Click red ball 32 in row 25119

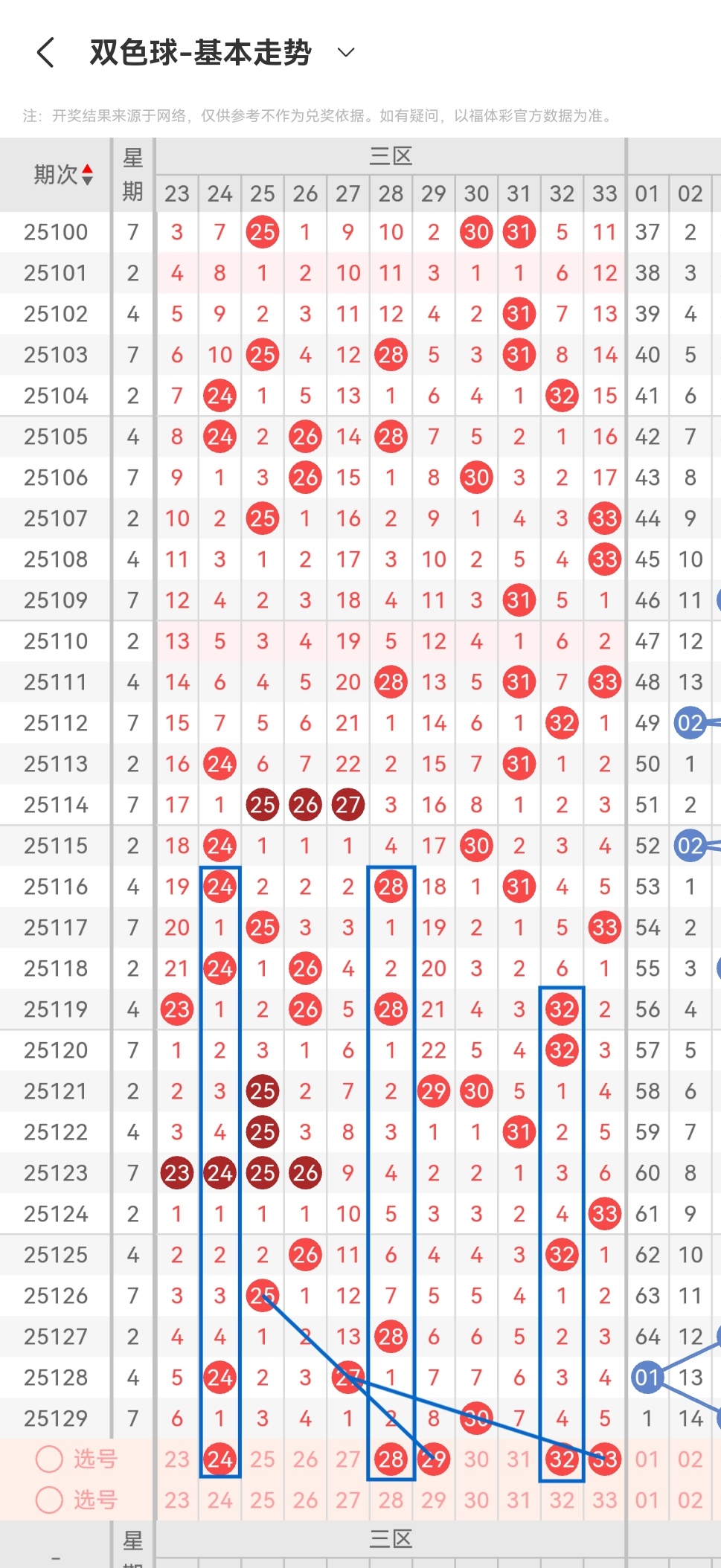562,1009
